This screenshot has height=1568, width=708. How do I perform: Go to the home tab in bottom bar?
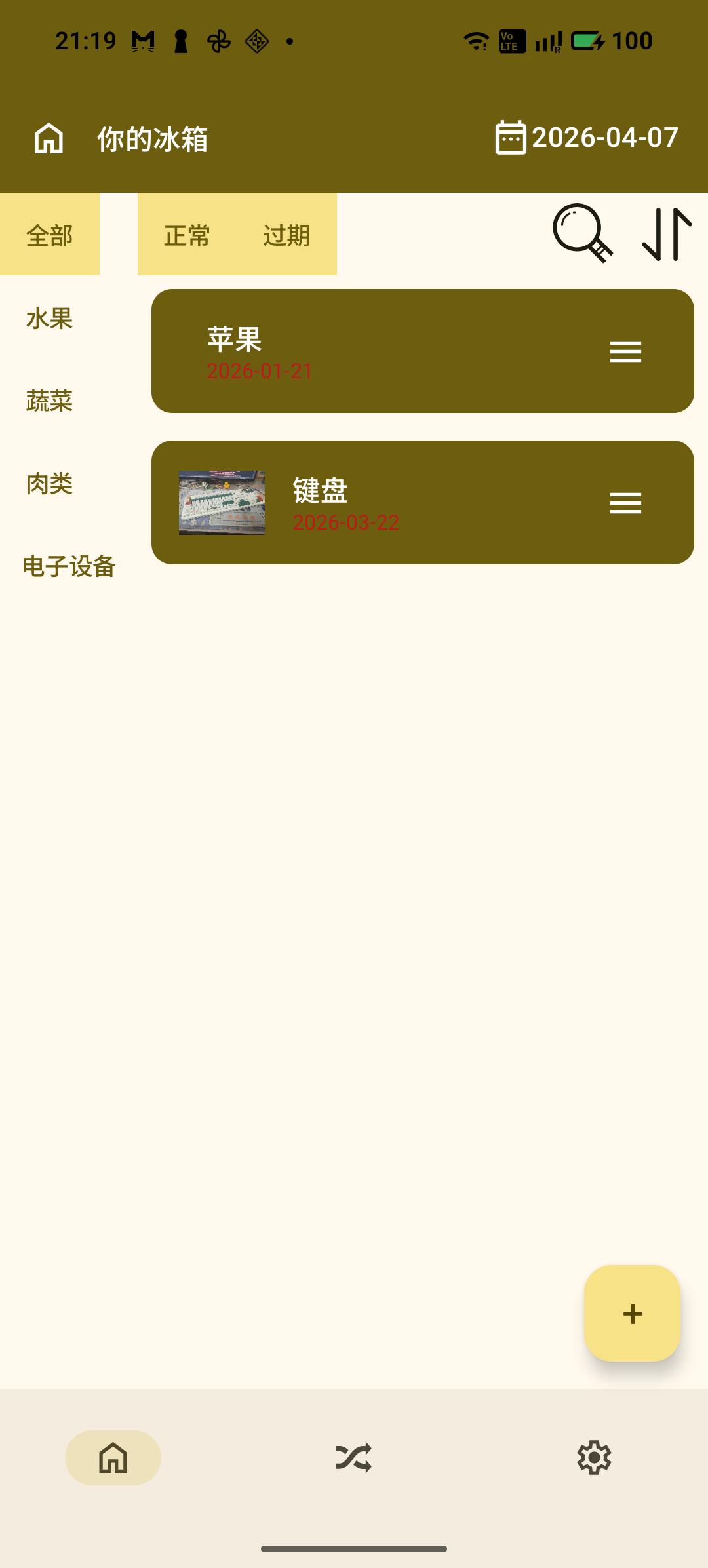[113, 1458]
